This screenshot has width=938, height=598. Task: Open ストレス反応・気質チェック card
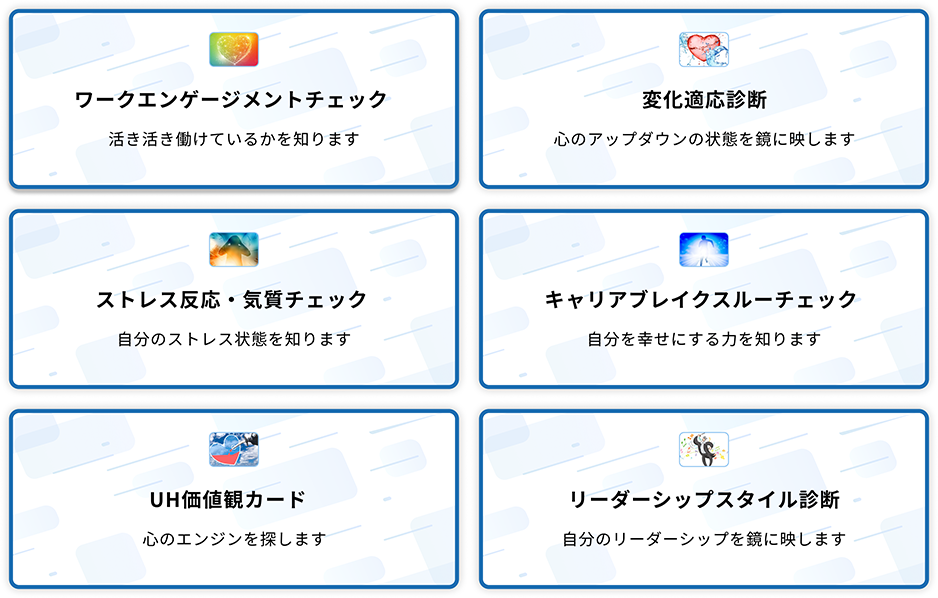pos(233,299)
